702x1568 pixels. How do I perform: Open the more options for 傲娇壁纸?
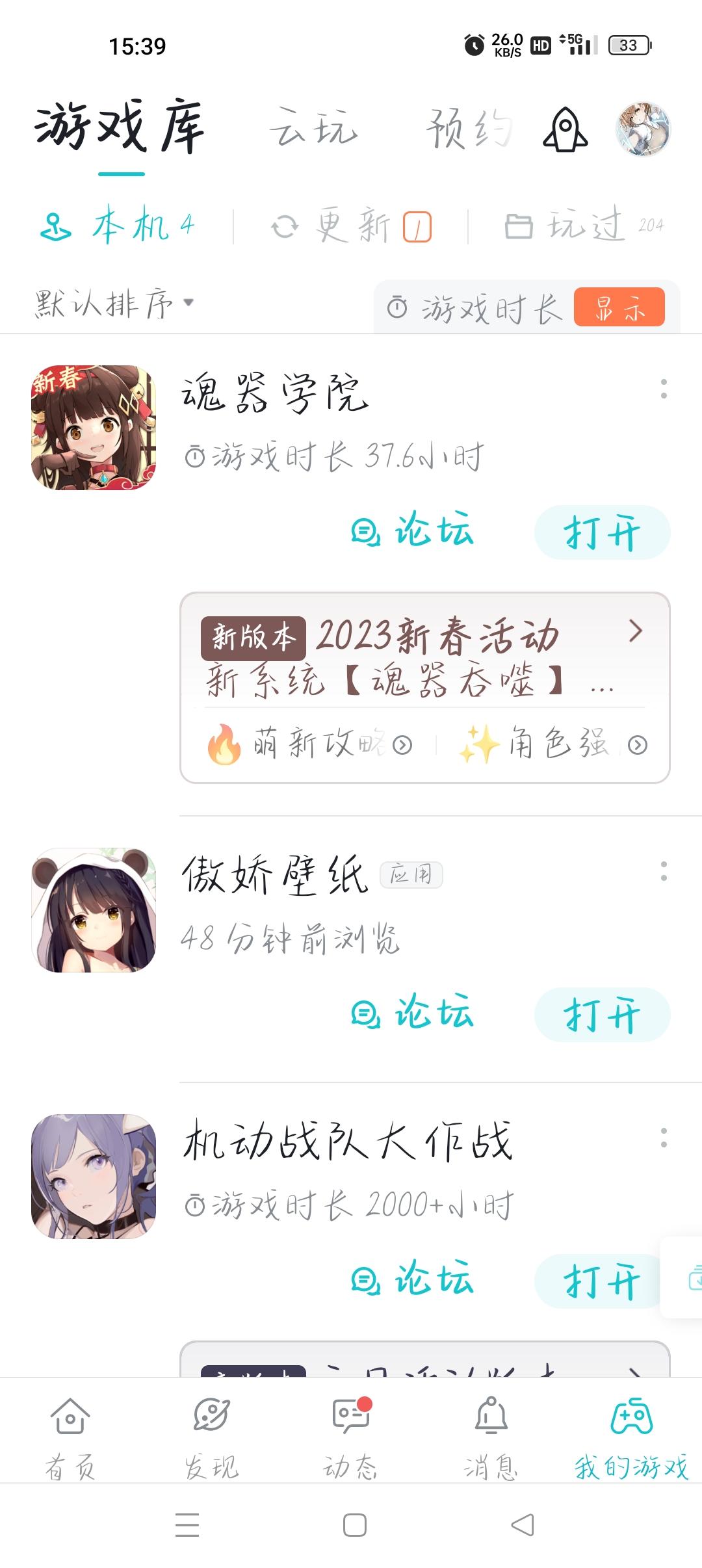click(663, 871)
